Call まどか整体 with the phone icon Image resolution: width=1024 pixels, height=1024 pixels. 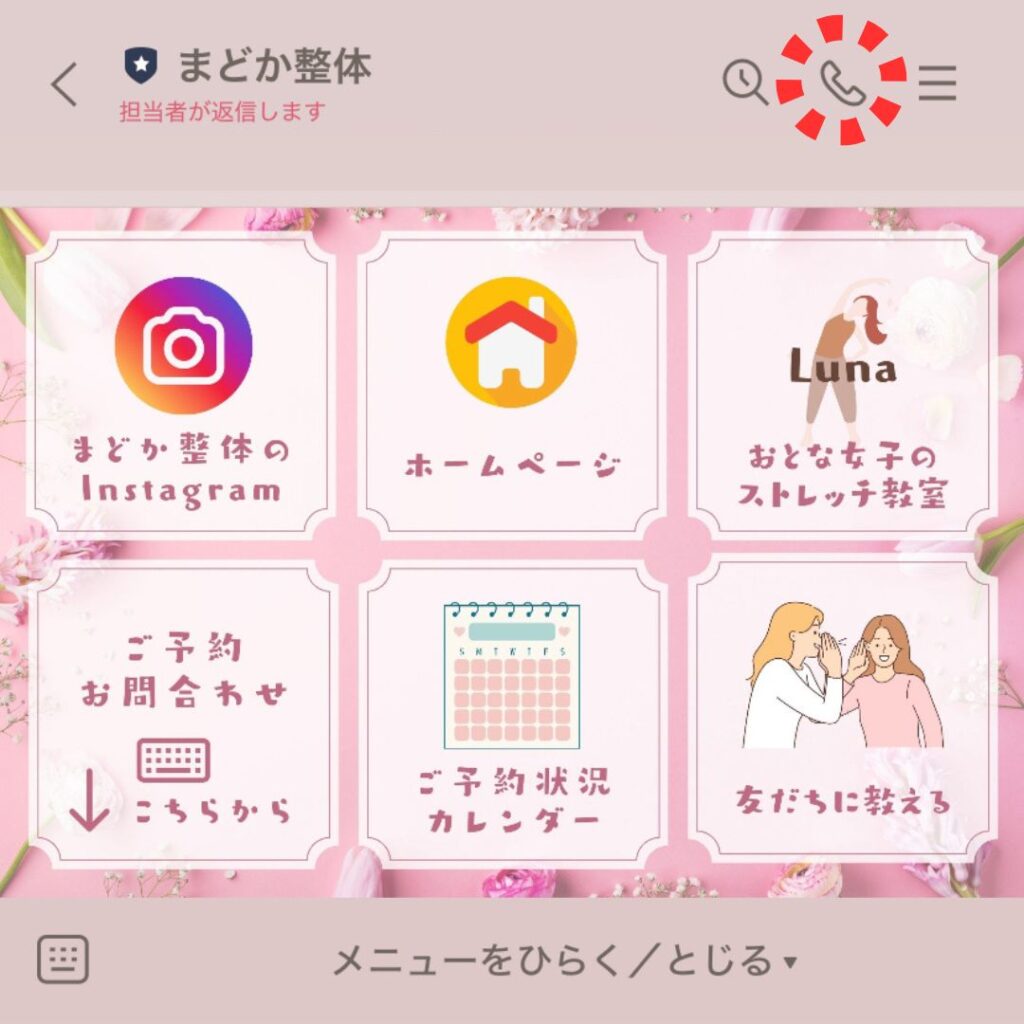842,82
